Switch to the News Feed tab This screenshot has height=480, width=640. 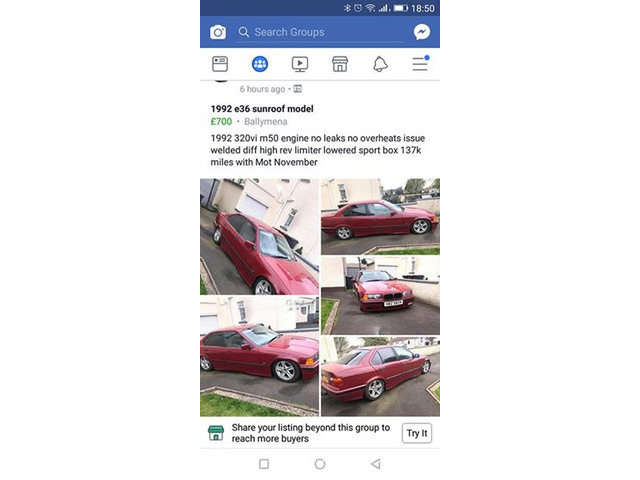[220, 64]
